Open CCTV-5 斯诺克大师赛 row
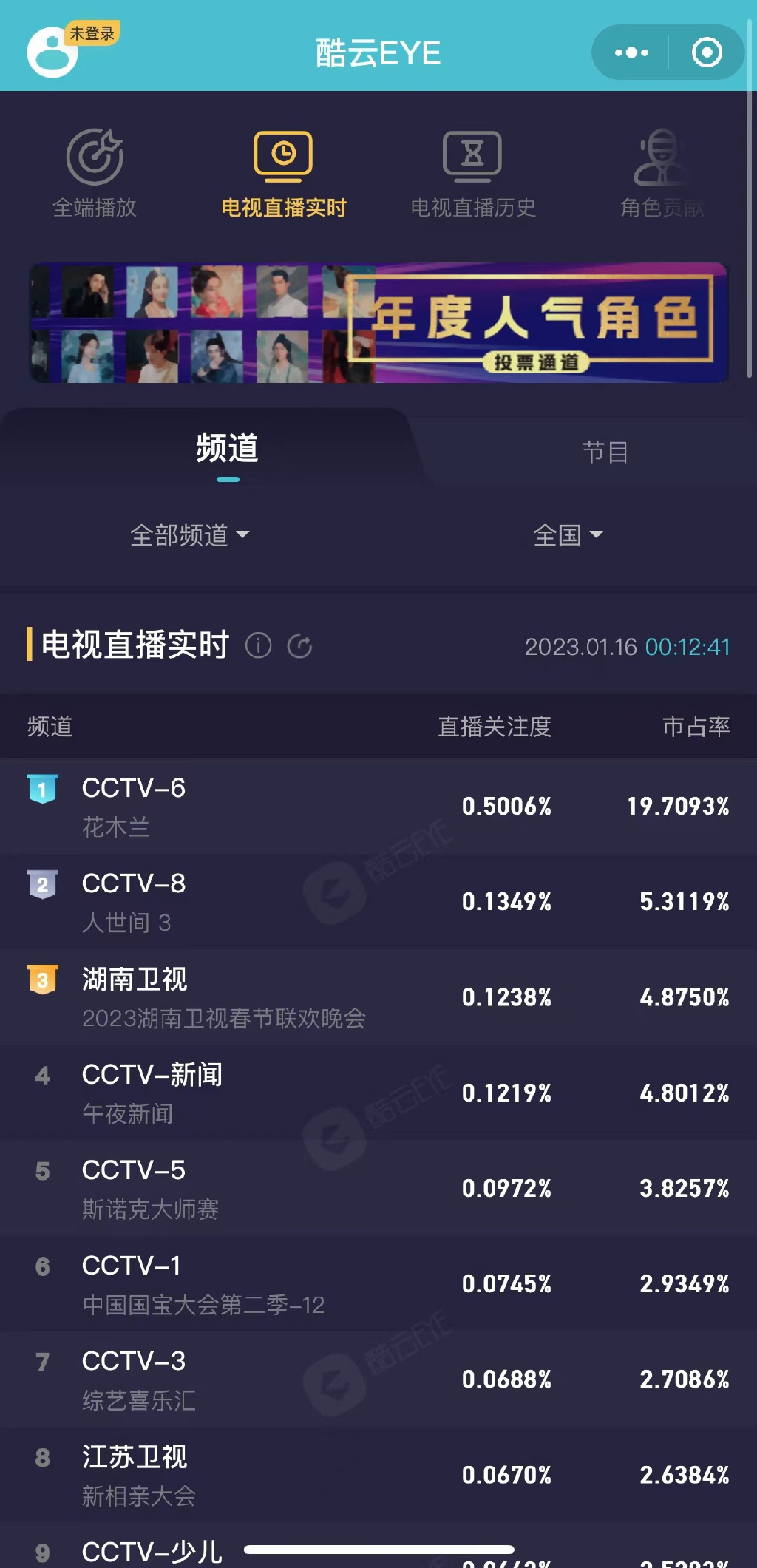 (x=378, y=1187)
